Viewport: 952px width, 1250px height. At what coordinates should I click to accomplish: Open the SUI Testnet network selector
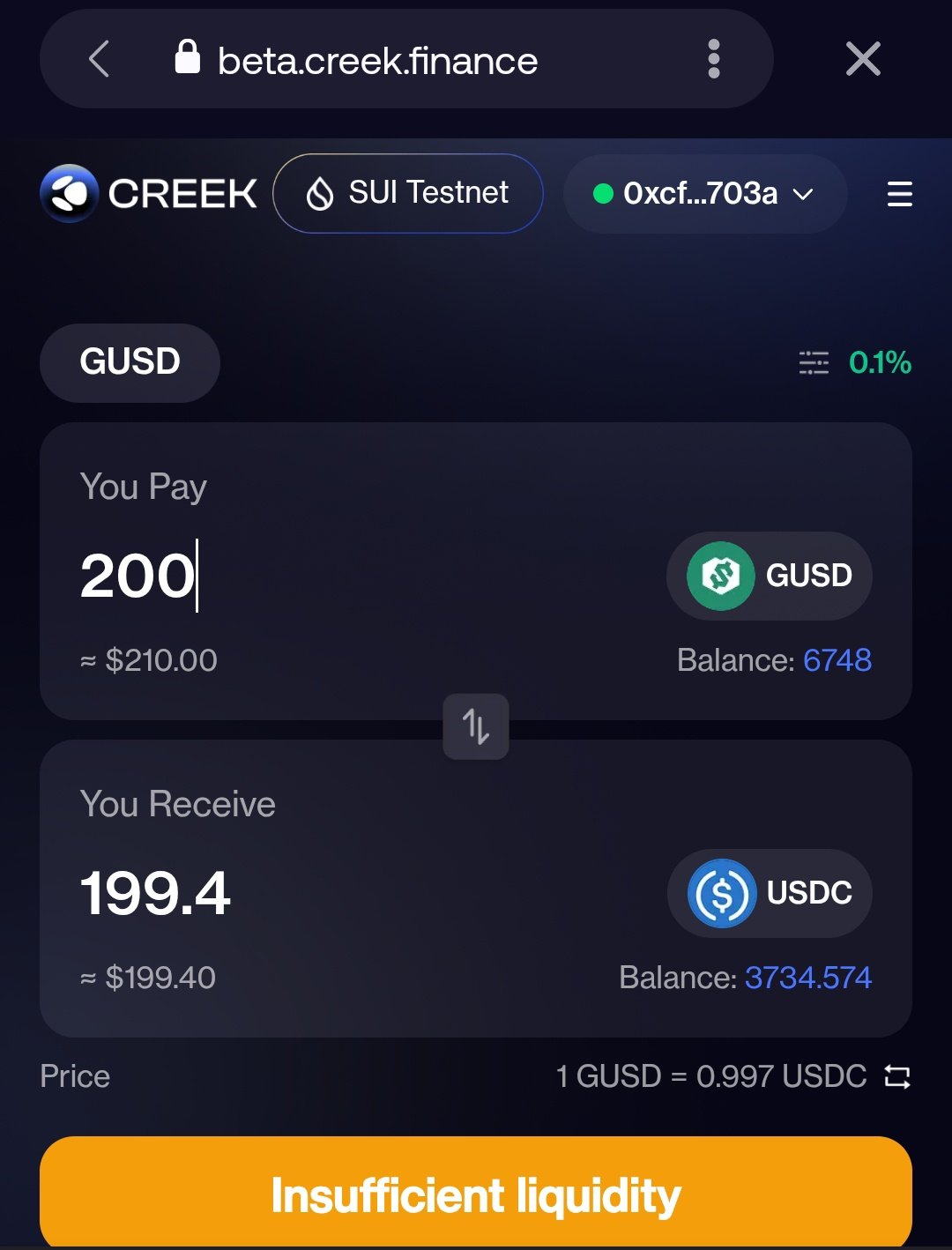coord(407,193)
